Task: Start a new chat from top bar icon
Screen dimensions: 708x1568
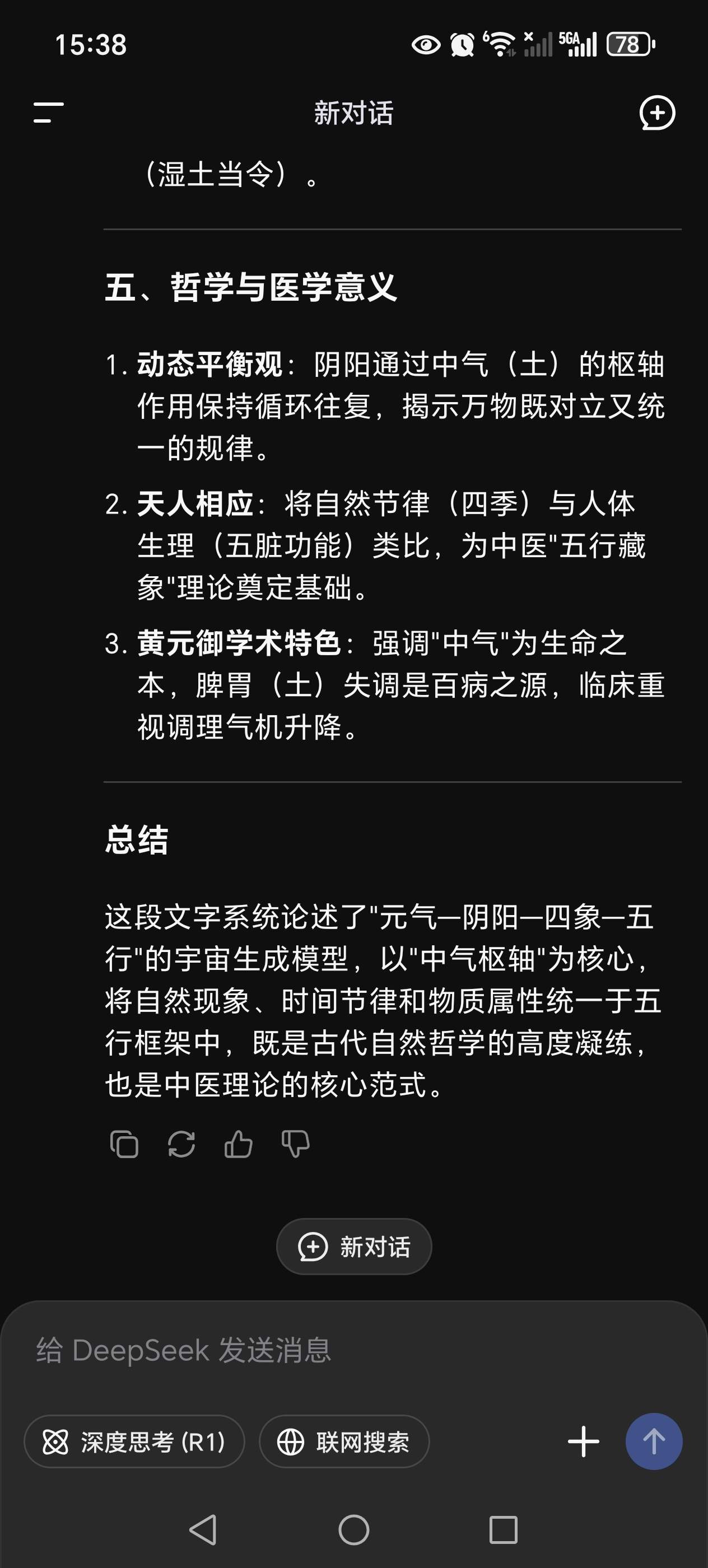Action: click(x=657, y=113)
